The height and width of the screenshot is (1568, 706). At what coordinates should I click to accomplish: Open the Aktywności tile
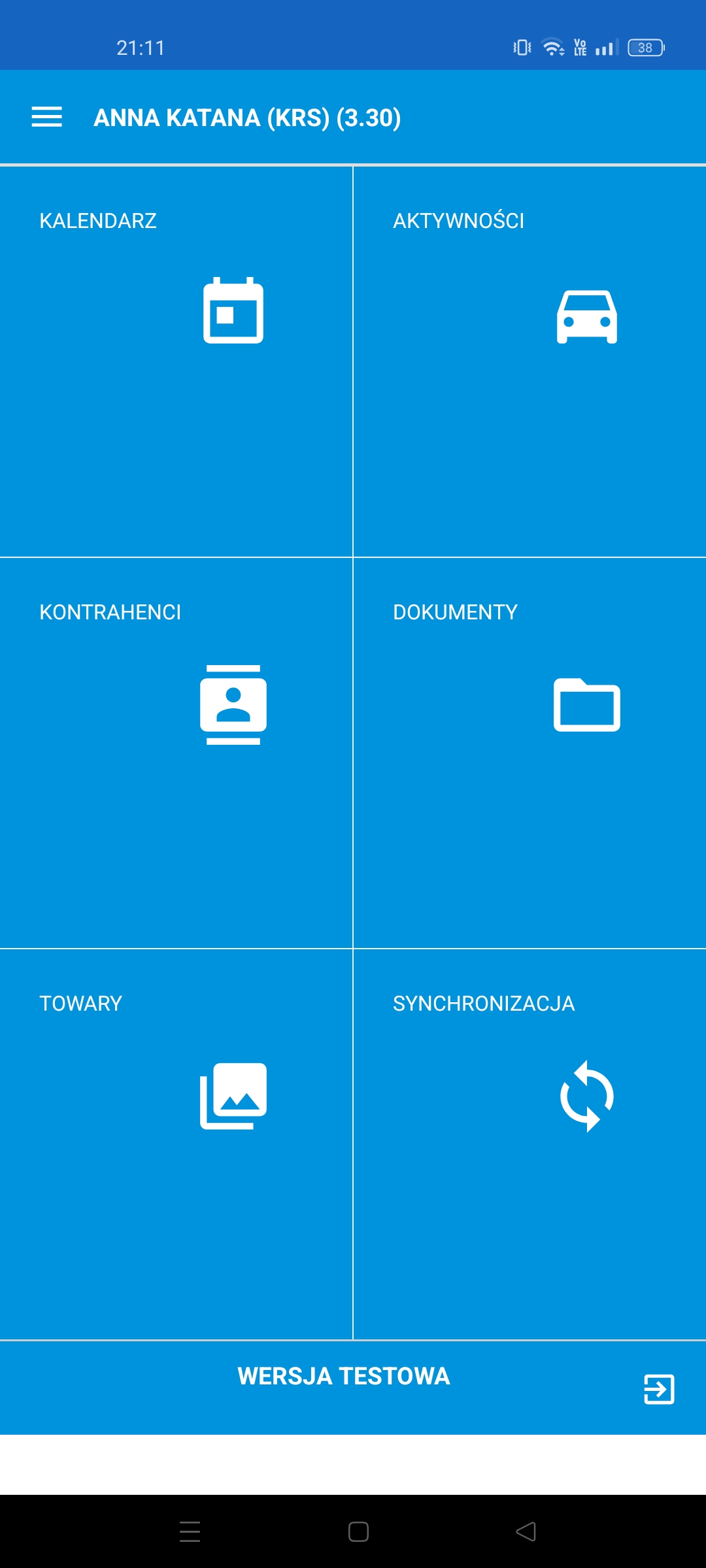[529, 361]
